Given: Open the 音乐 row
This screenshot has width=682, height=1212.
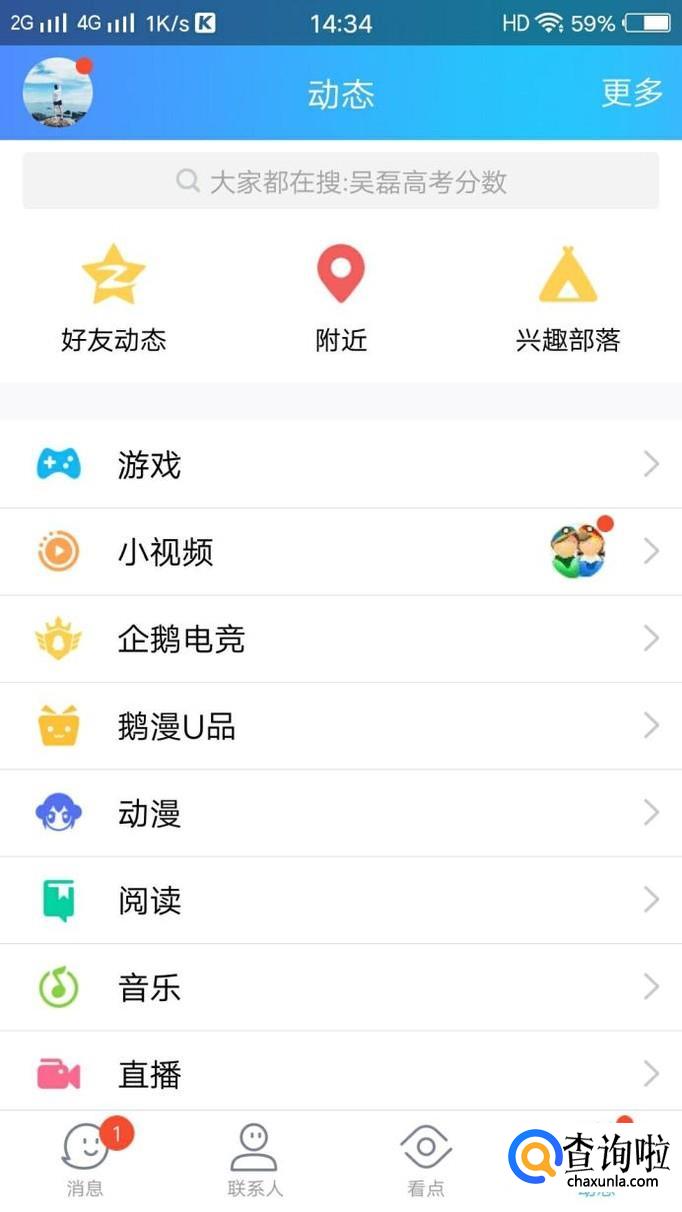Looking at the screenshot, I should tap(341, 988).
